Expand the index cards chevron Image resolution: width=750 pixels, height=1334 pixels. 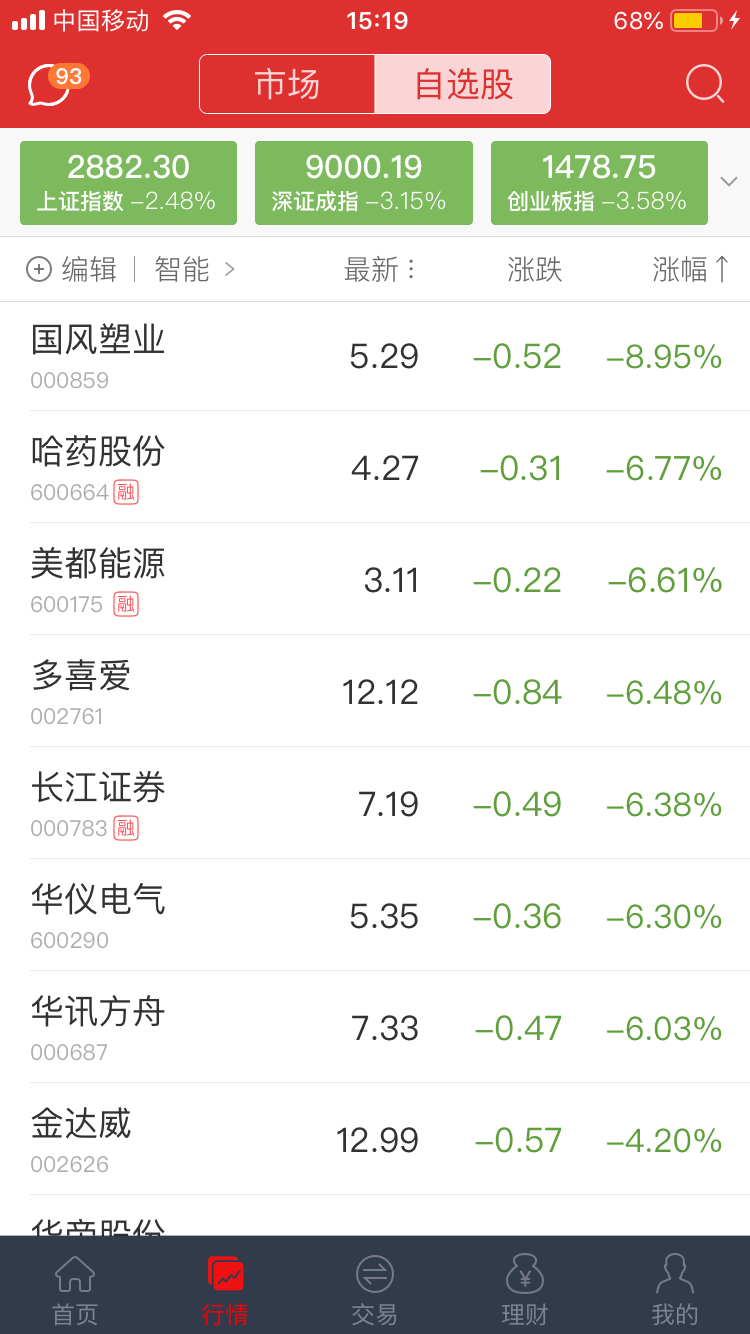pos(729,182)
